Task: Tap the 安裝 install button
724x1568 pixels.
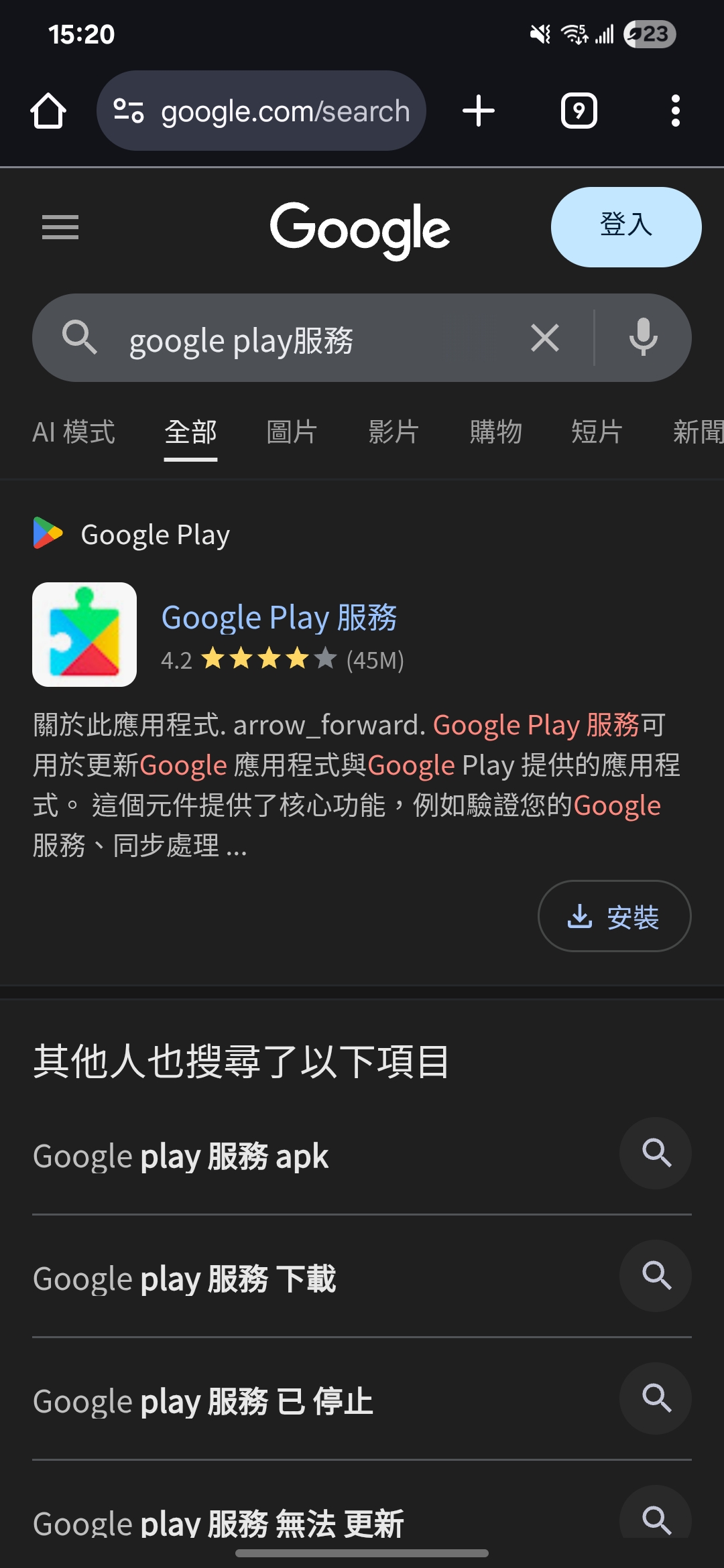Action: 614,916
